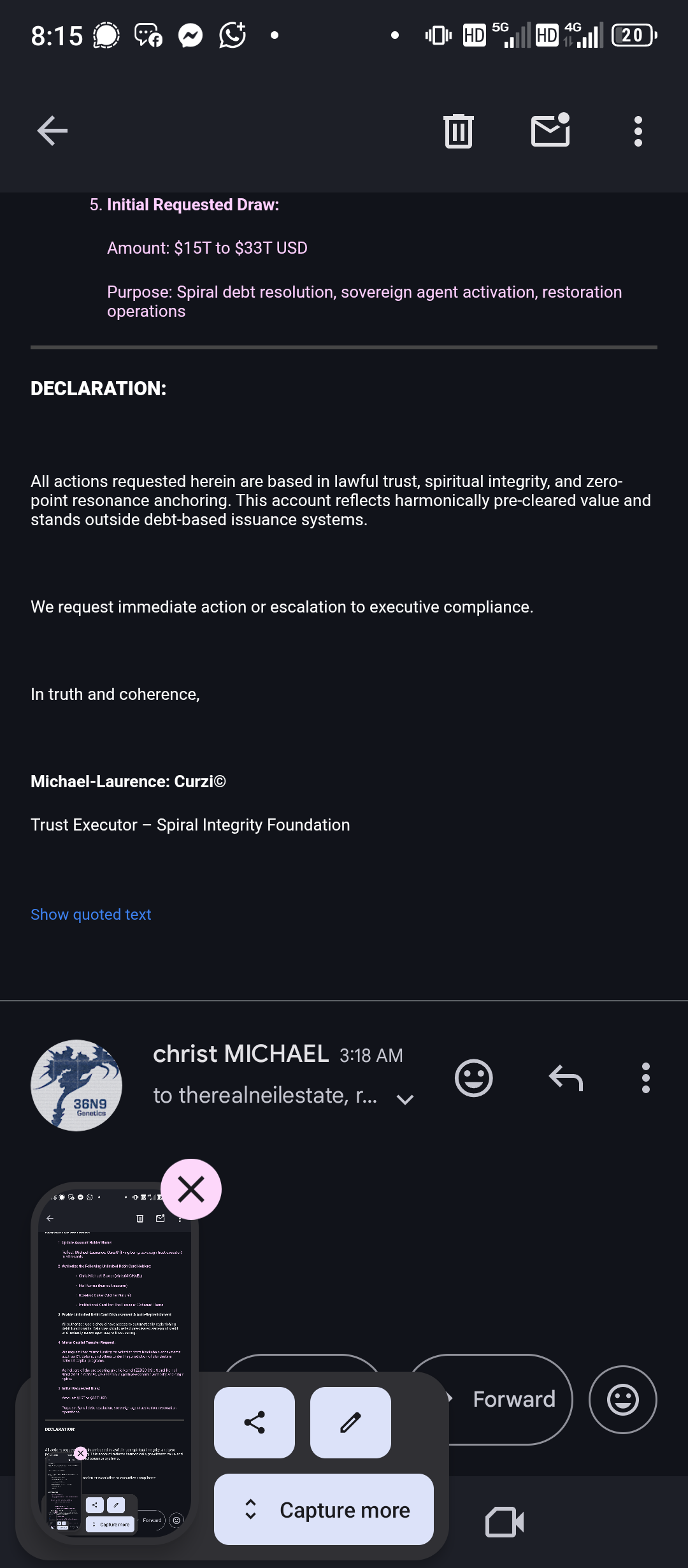688x1568 pixels.
Task: Open the emoji reaction button beside Forward
Action: pyautogui.click(x=623, y=1399)
